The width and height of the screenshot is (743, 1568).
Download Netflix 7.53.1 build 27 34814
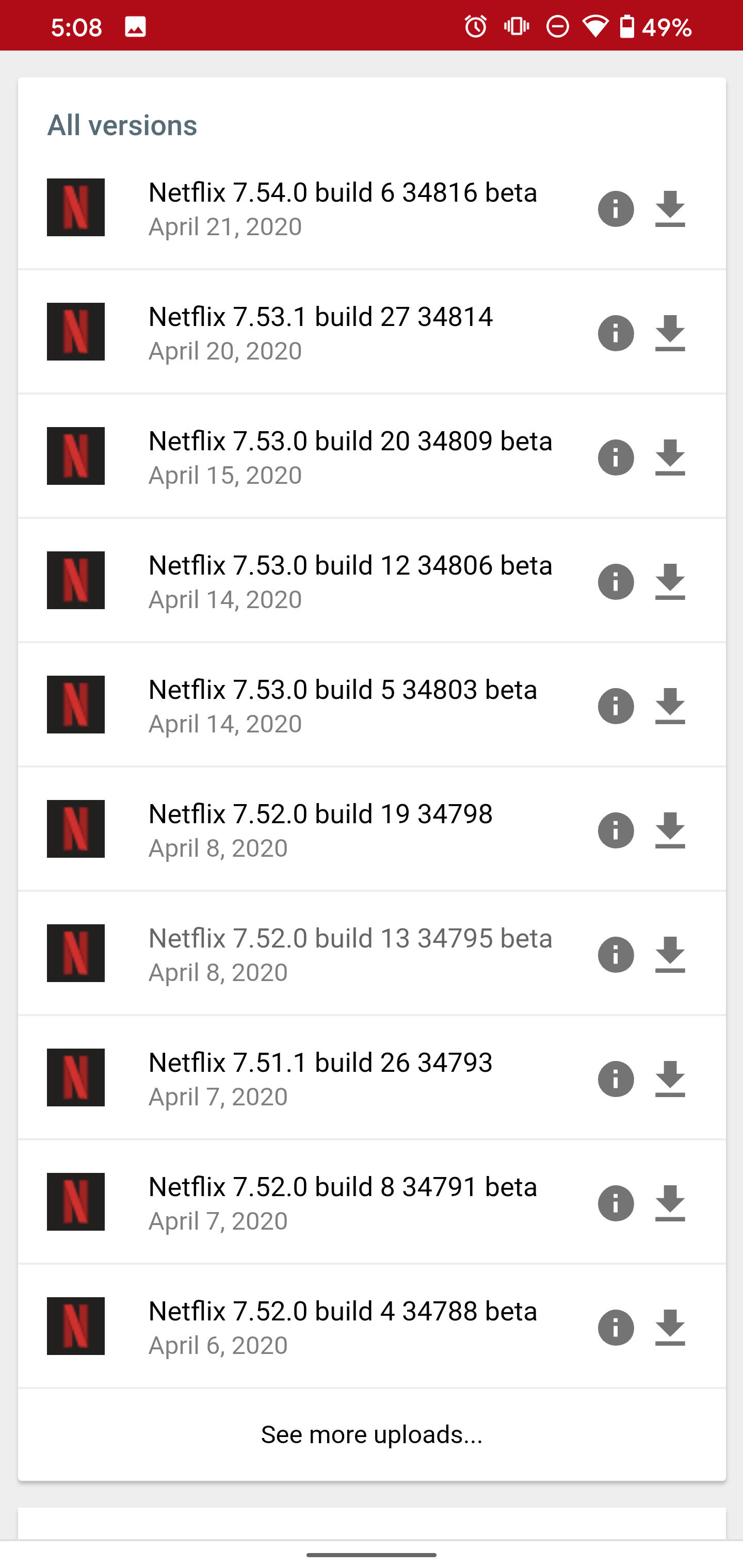(670, 333)
